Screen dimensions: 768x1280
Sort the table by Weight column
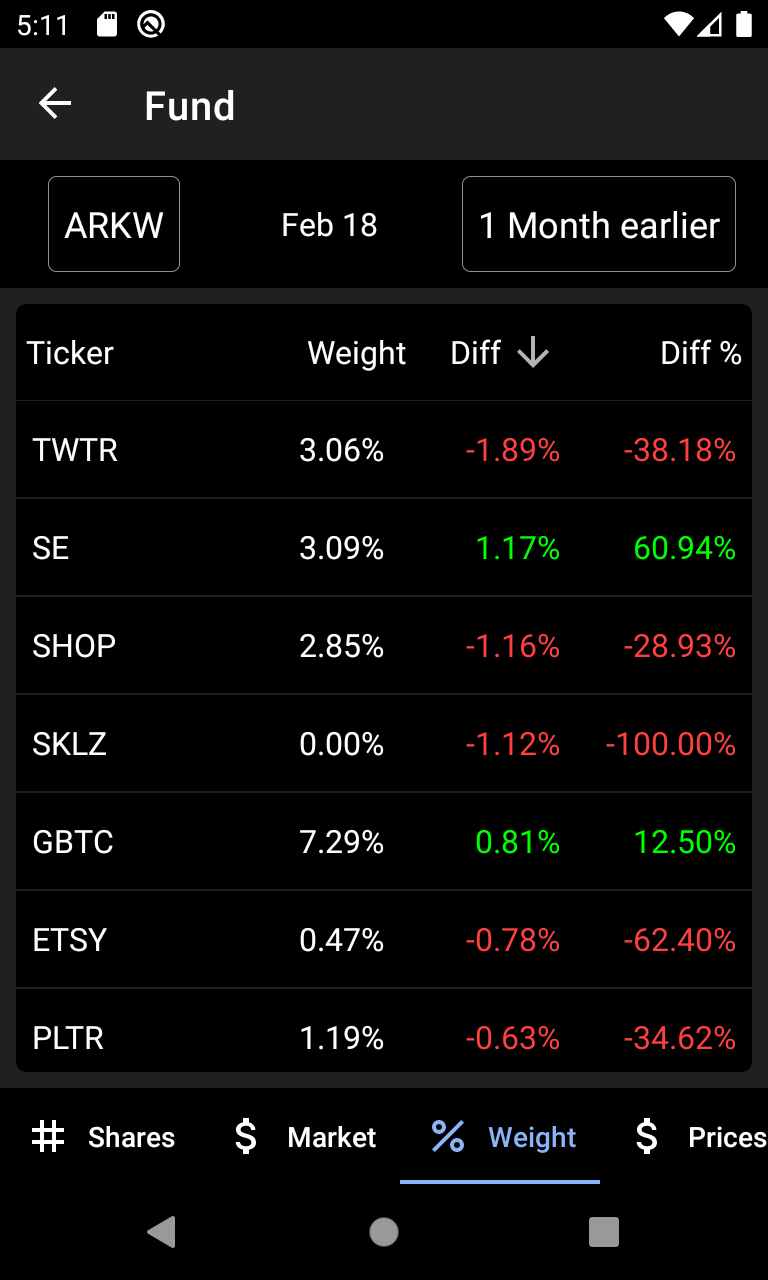coord(356,353)
